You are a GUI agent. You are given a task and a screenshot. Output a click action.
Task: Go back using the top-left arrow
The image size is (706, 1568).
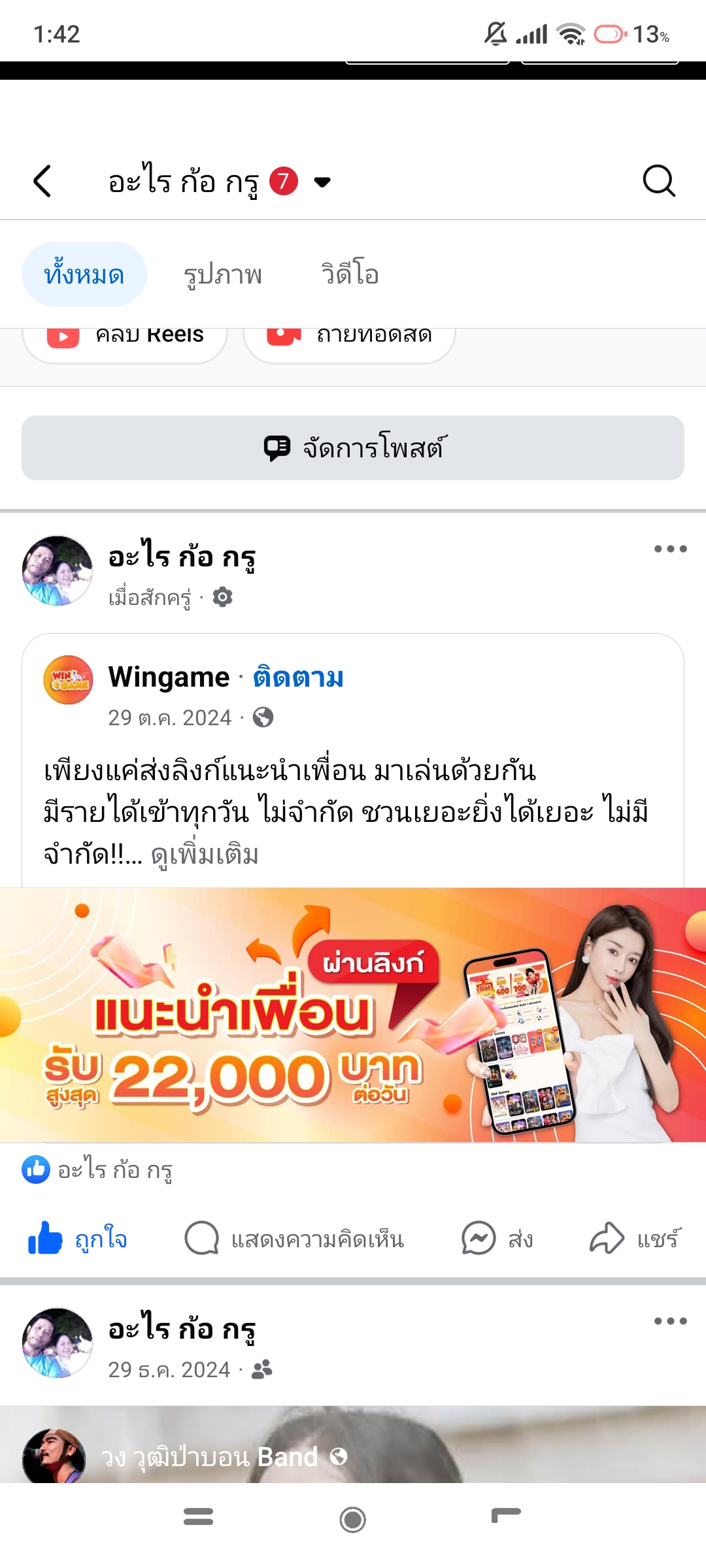[42, 181]
